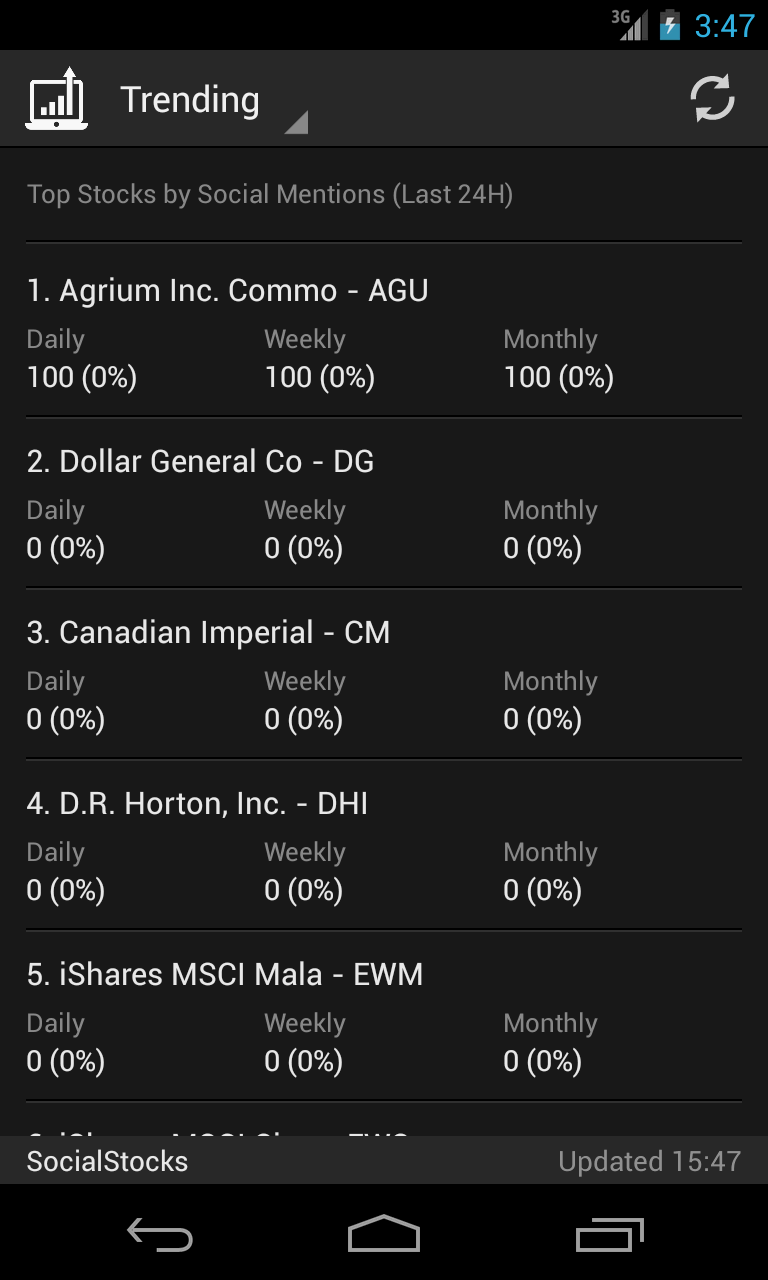Tap the Monthly metric for Canadian Imperial
This screenshot has height=1280, width=768.
coord(550,681)
